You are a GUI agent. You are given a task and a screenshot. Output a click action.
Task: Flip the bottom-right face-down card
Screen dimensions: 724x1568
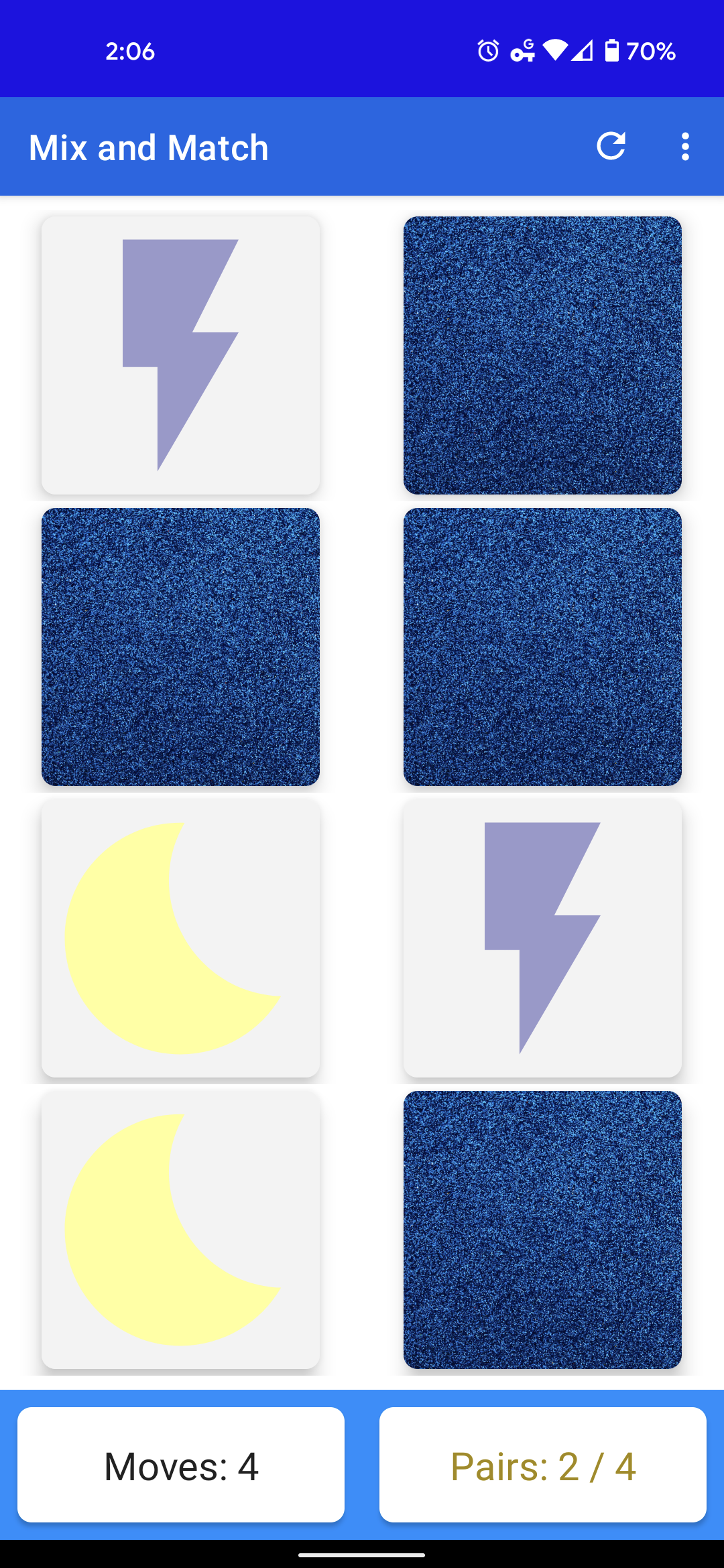(x=542, y=1230)
